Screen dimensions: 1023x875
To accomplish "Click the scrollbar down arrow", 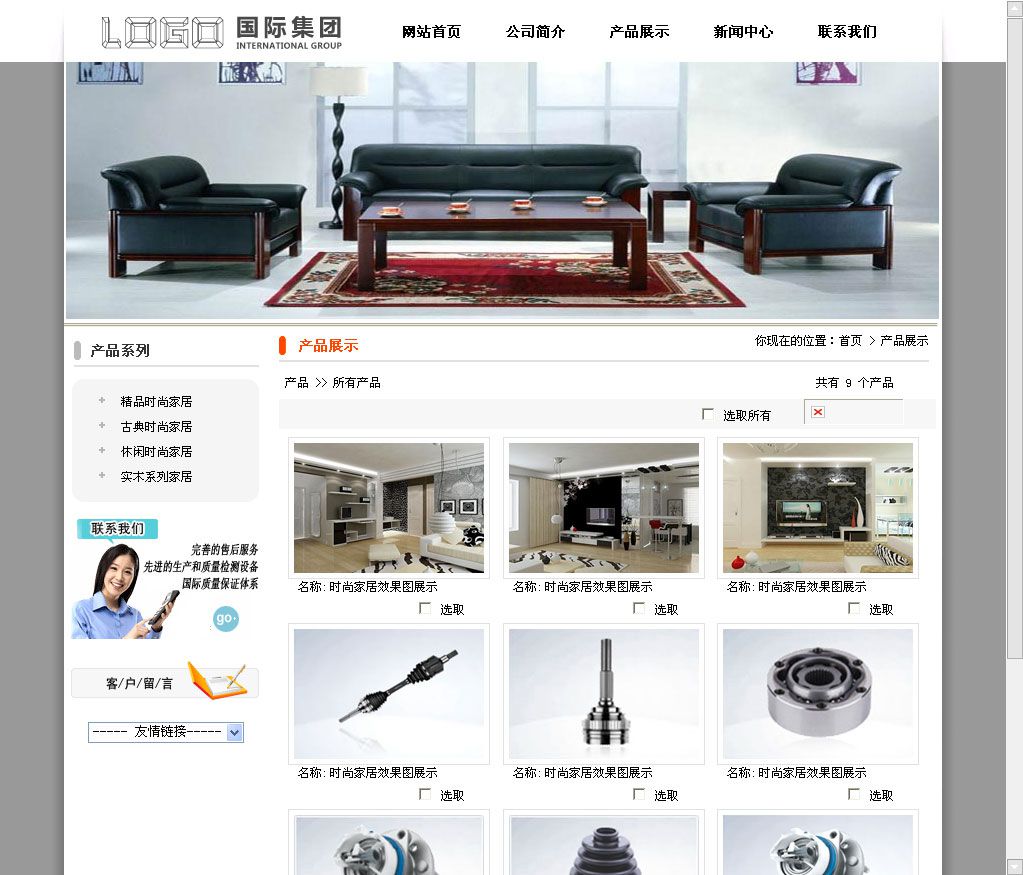I will click(x=1014, y=866).
